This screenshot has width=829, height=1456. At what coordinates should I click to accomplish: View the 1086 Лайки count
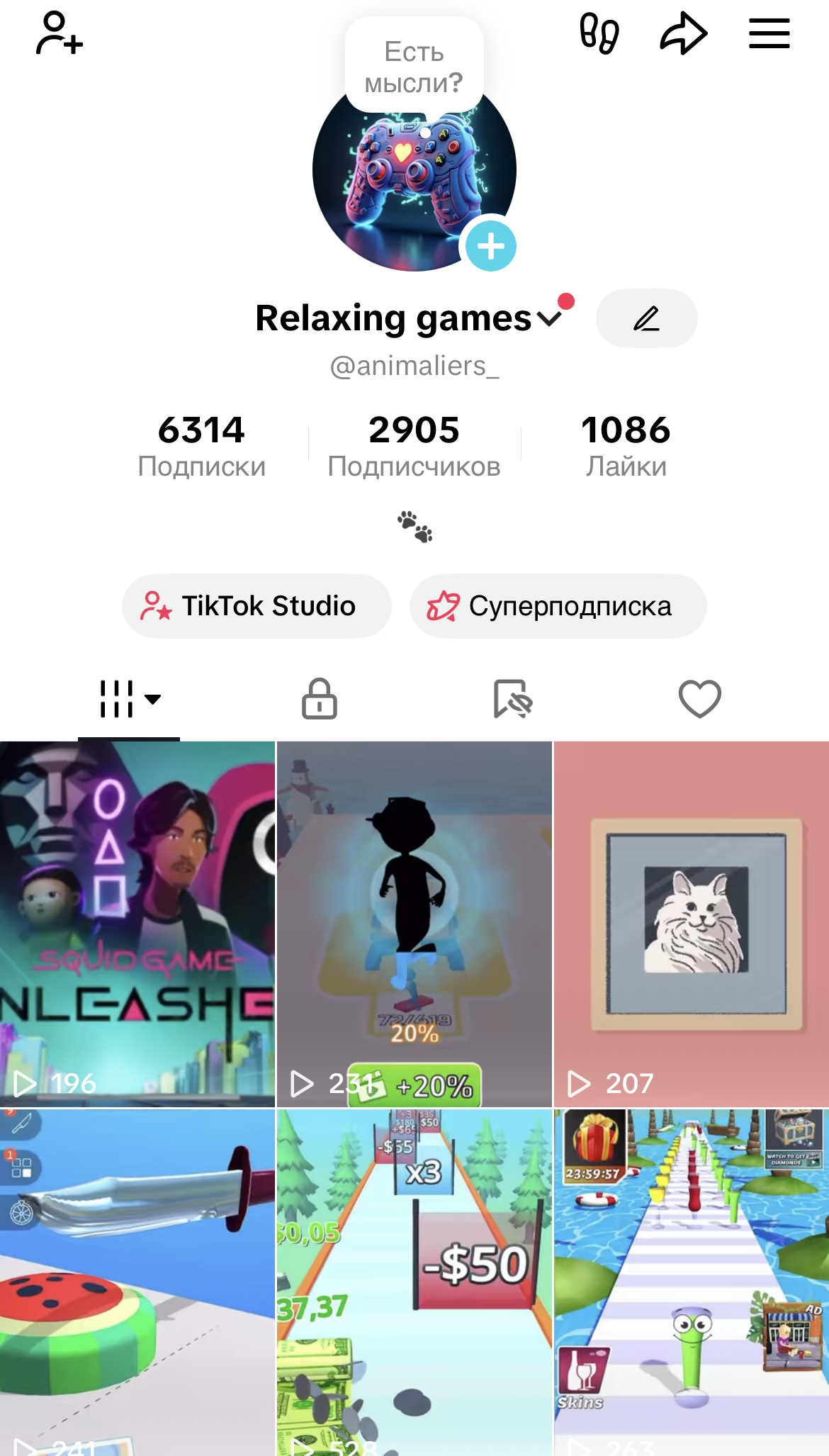point(626,445)
